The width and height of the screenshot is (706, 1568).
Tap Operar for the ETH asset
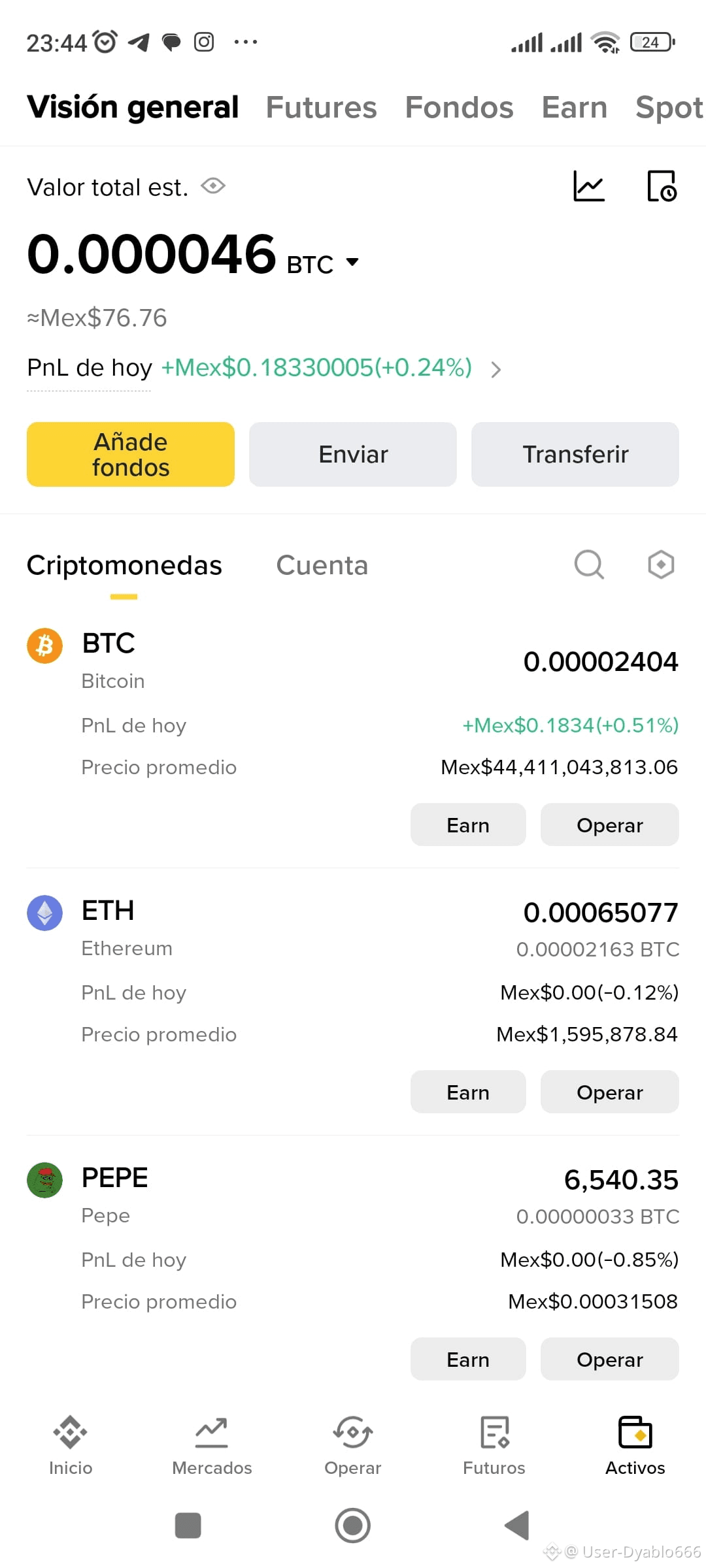click(609, 1092)
